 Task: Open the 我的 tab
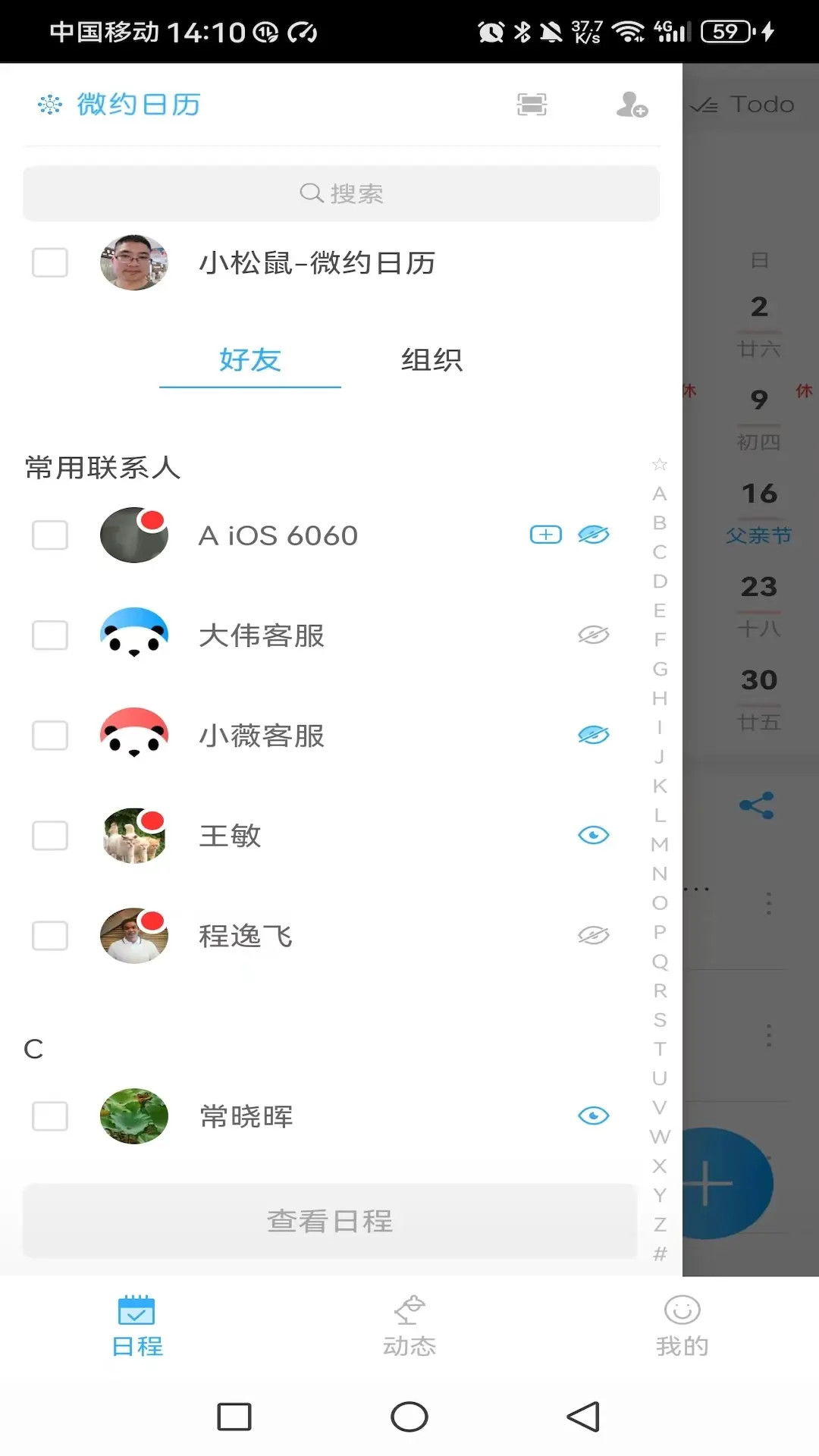(682, 1327)
